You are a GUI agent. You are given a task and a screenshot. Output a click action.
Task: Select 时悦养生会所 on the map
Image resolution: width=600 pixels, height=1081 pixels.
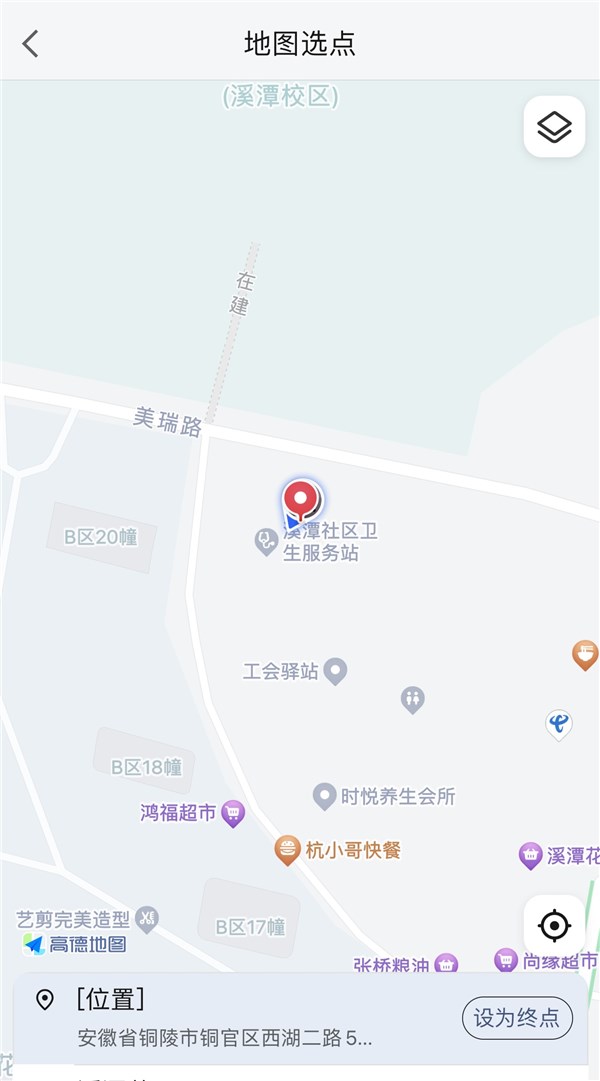pyautogui.click(x=324, y=796)
